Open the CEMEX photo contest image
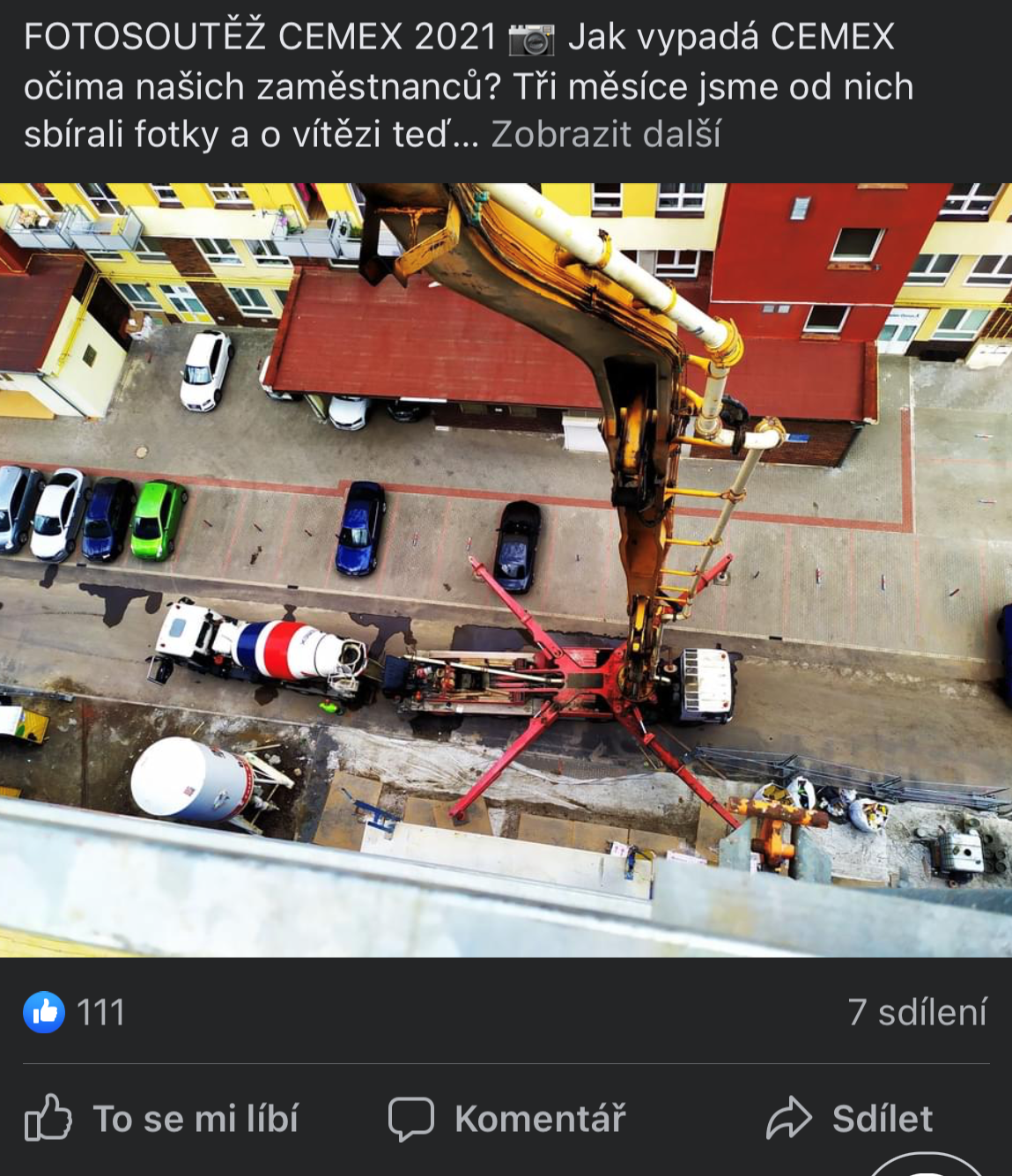The image size is (1012, 1176). point(506,569)
